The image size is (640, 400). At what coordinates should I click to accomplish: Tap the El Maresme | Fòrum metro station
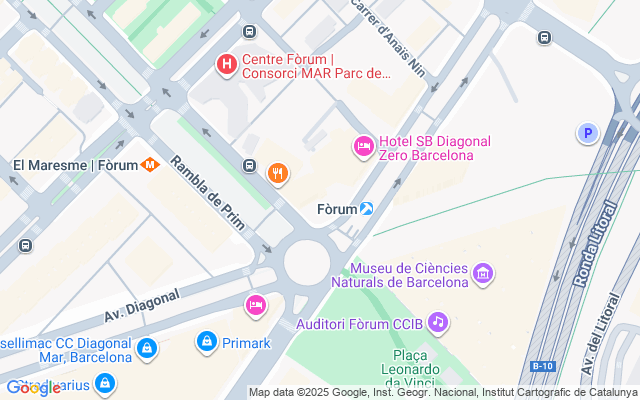pos(150,165)
